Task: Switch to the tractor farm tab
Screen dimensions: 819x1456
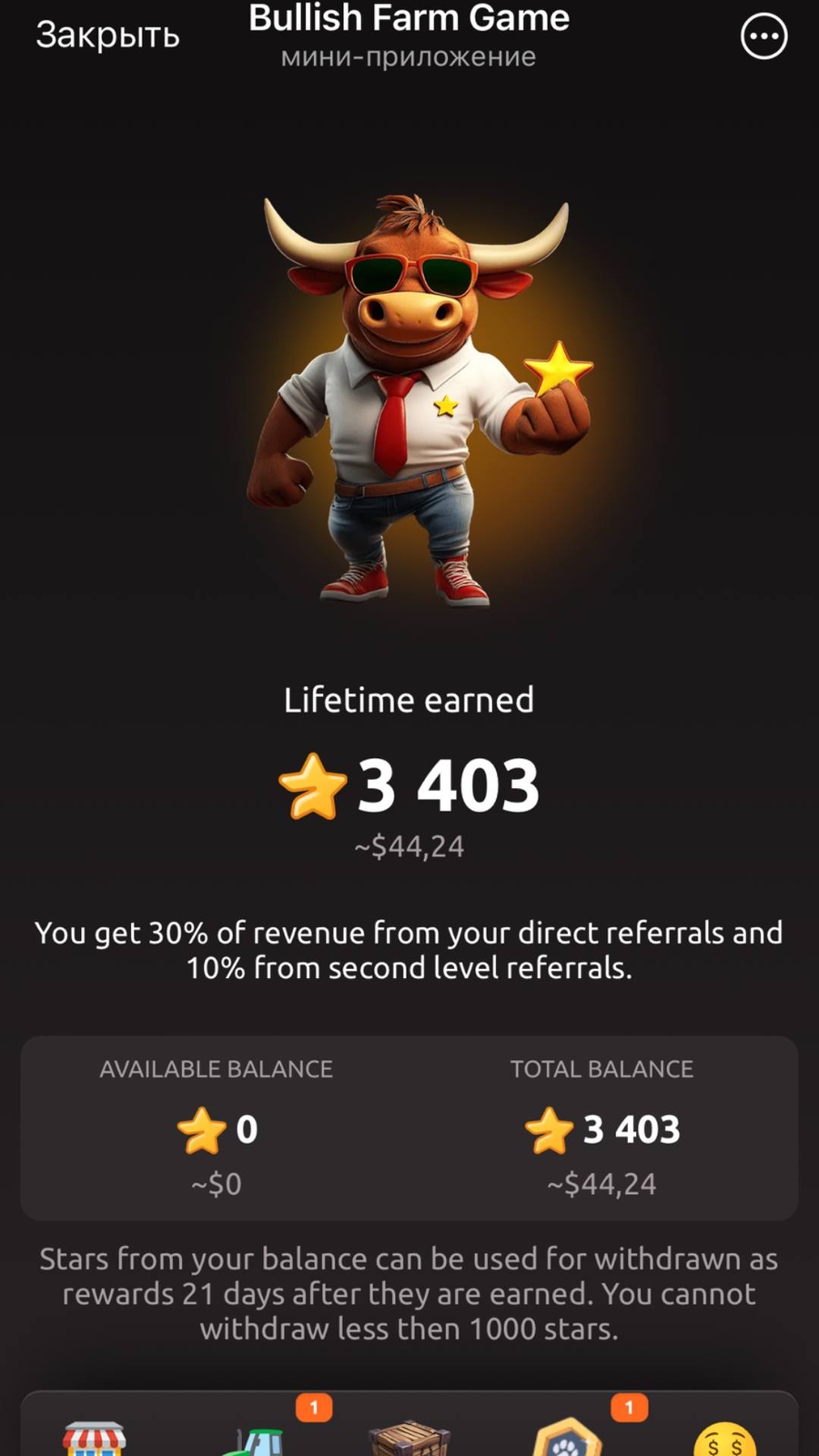Action: [255, 1440]
